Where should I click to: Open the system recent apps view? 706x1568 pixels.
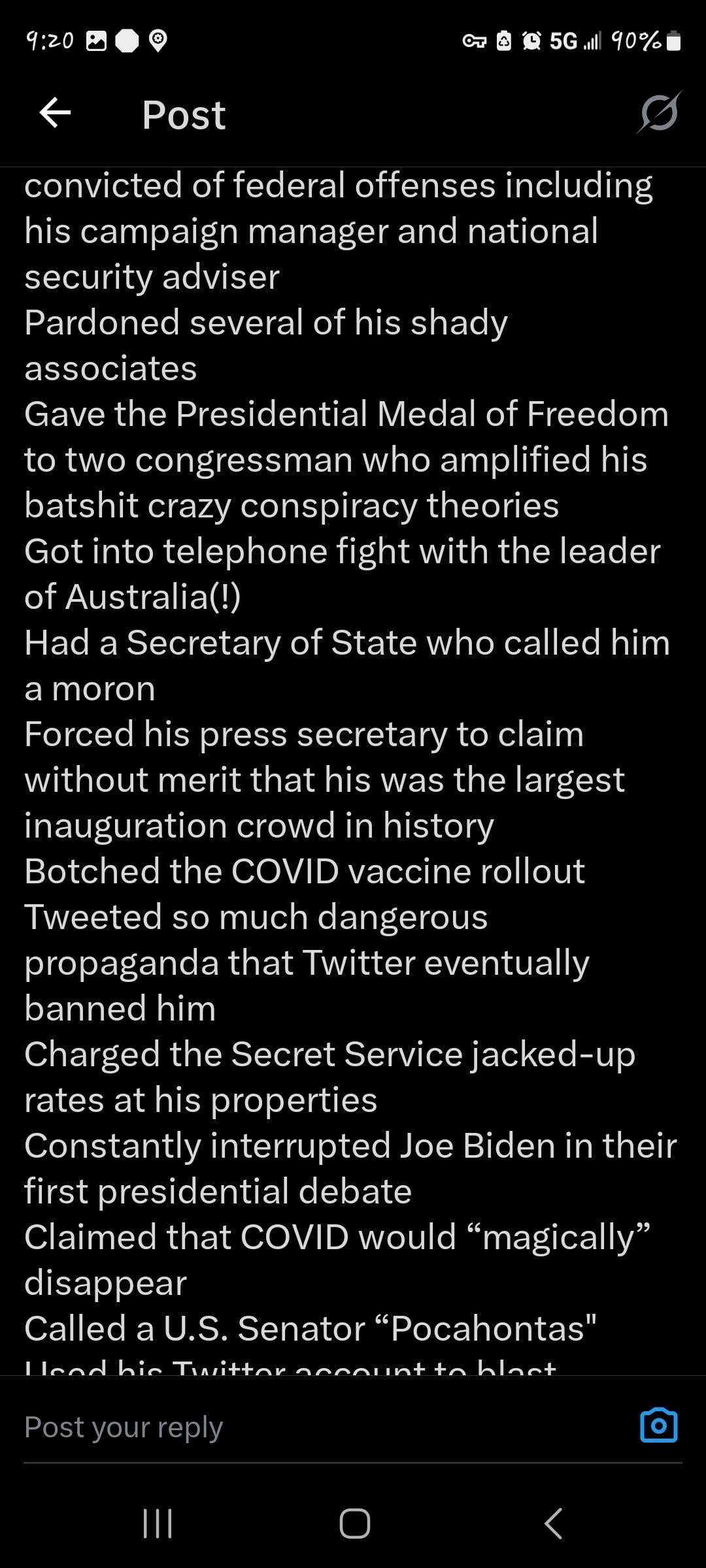(158, 1524)
